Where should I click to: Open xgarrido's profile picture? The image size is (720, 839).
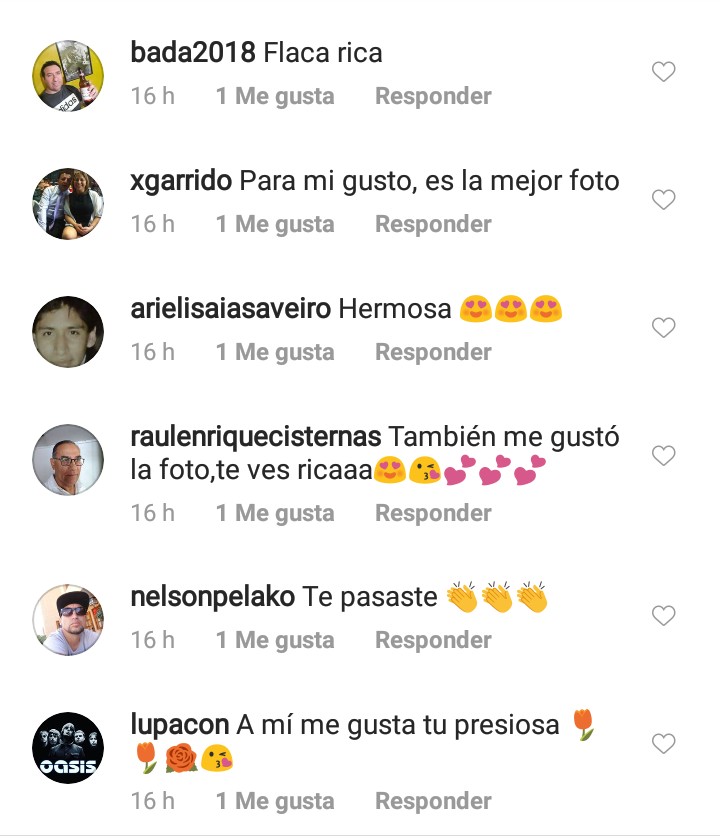[68, 204]
